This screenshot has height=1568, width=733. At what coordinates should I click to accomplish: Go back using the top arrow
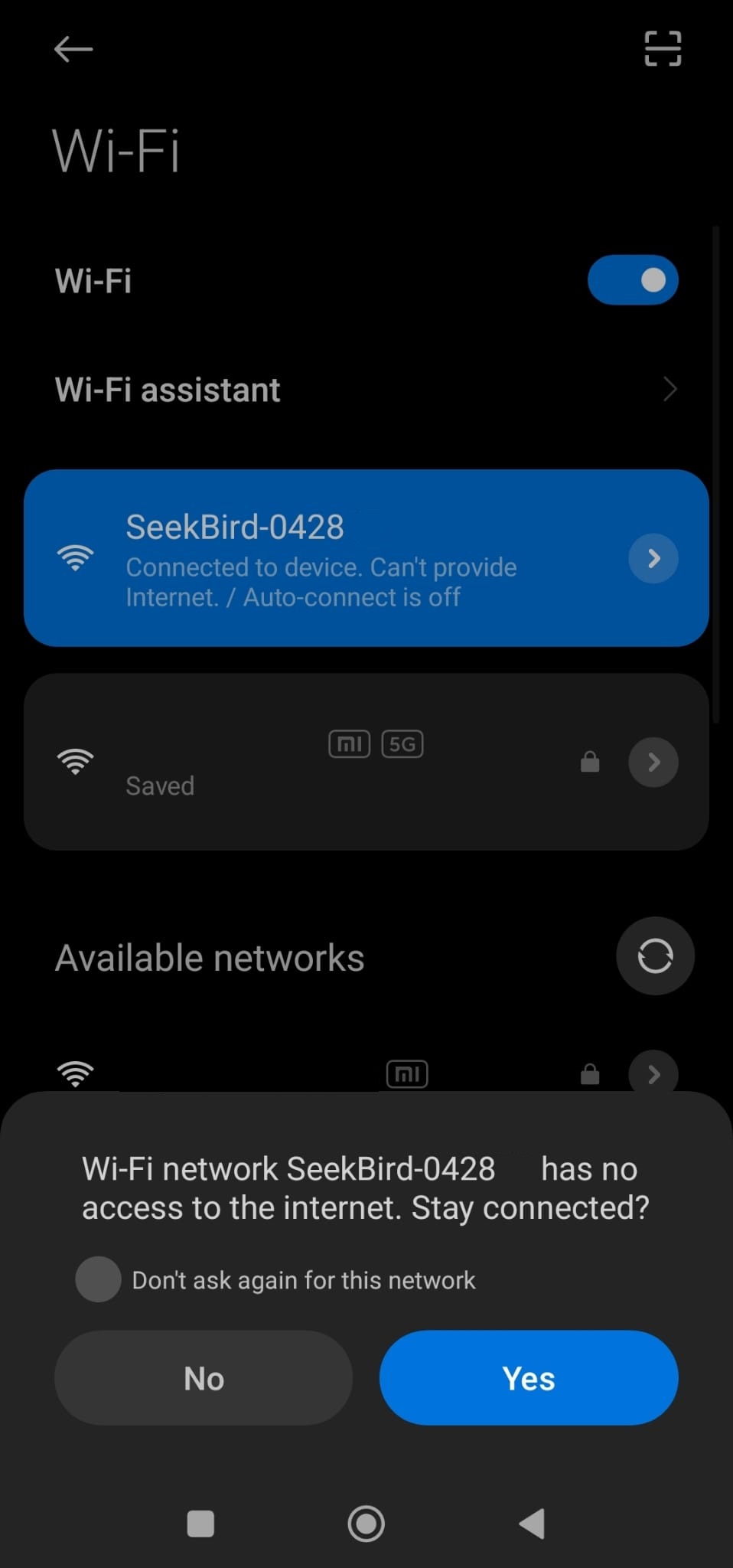(x=73, y=50)
